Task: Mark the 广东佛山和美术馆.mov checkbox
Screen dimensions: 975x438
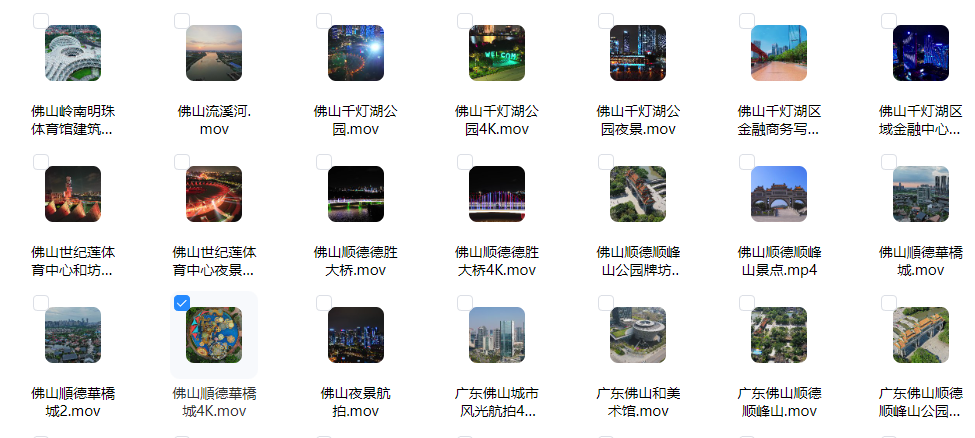Action: [606, 303]
